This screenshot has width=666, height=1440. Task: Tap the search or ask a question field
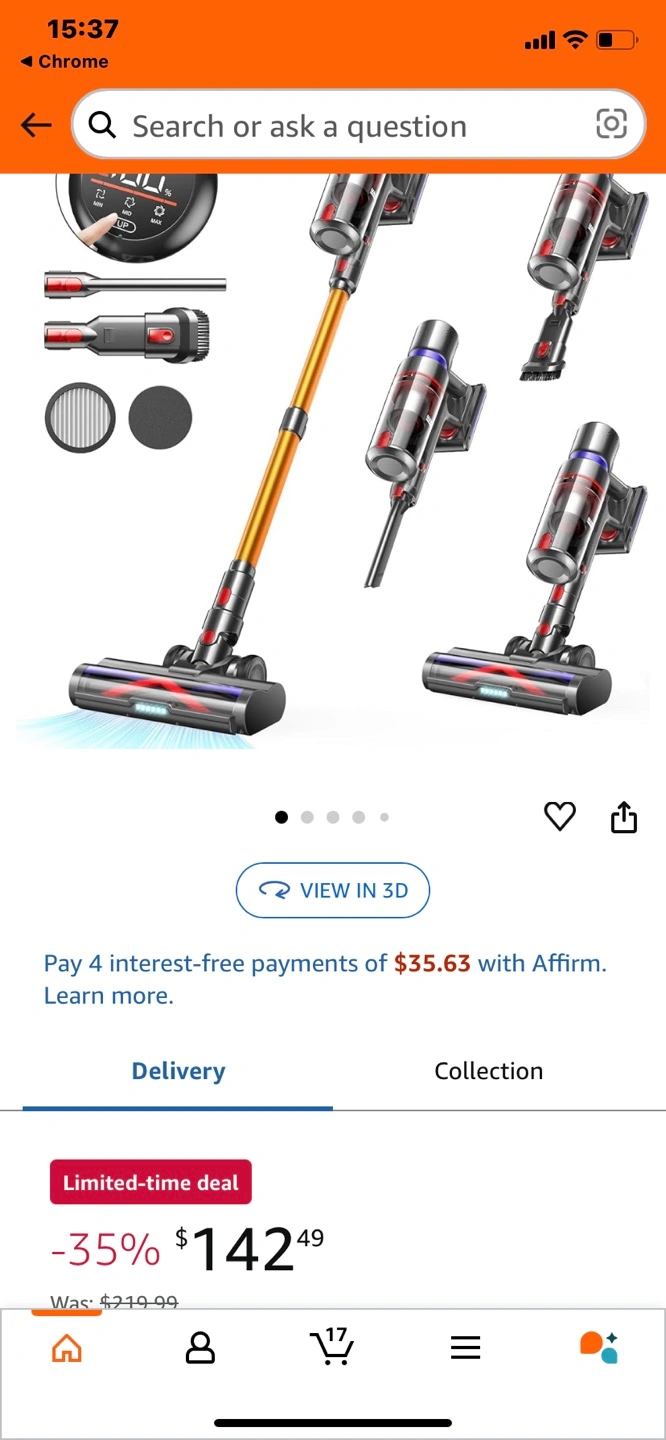(340, 126)
